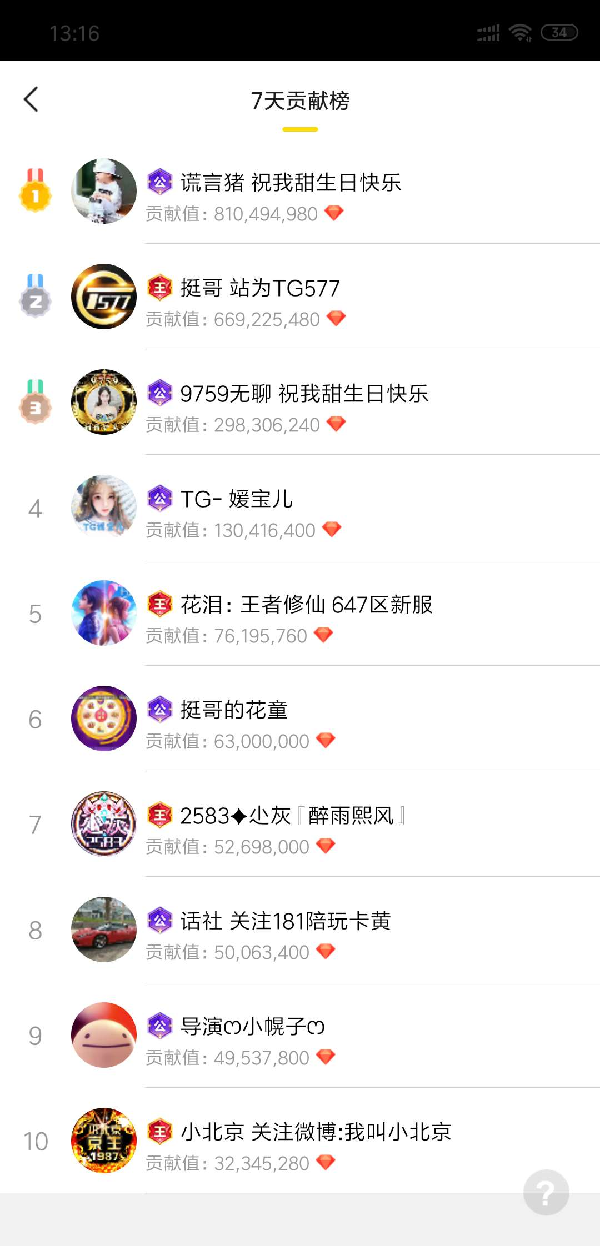
Task: Open the 话社 关注181陪玩卡黄 row
Action: [x=300, y=930]
